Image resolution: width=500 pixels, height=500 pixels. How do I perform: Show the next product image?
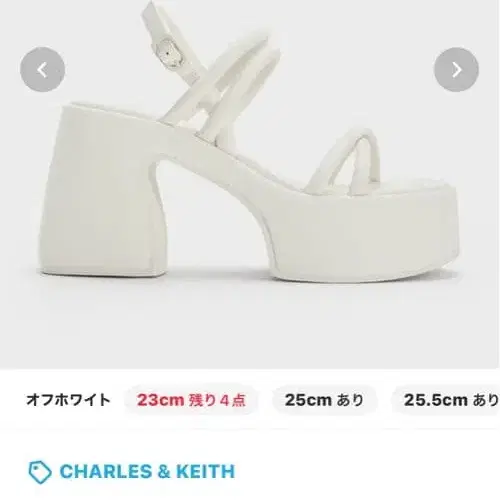click(456, 70)
